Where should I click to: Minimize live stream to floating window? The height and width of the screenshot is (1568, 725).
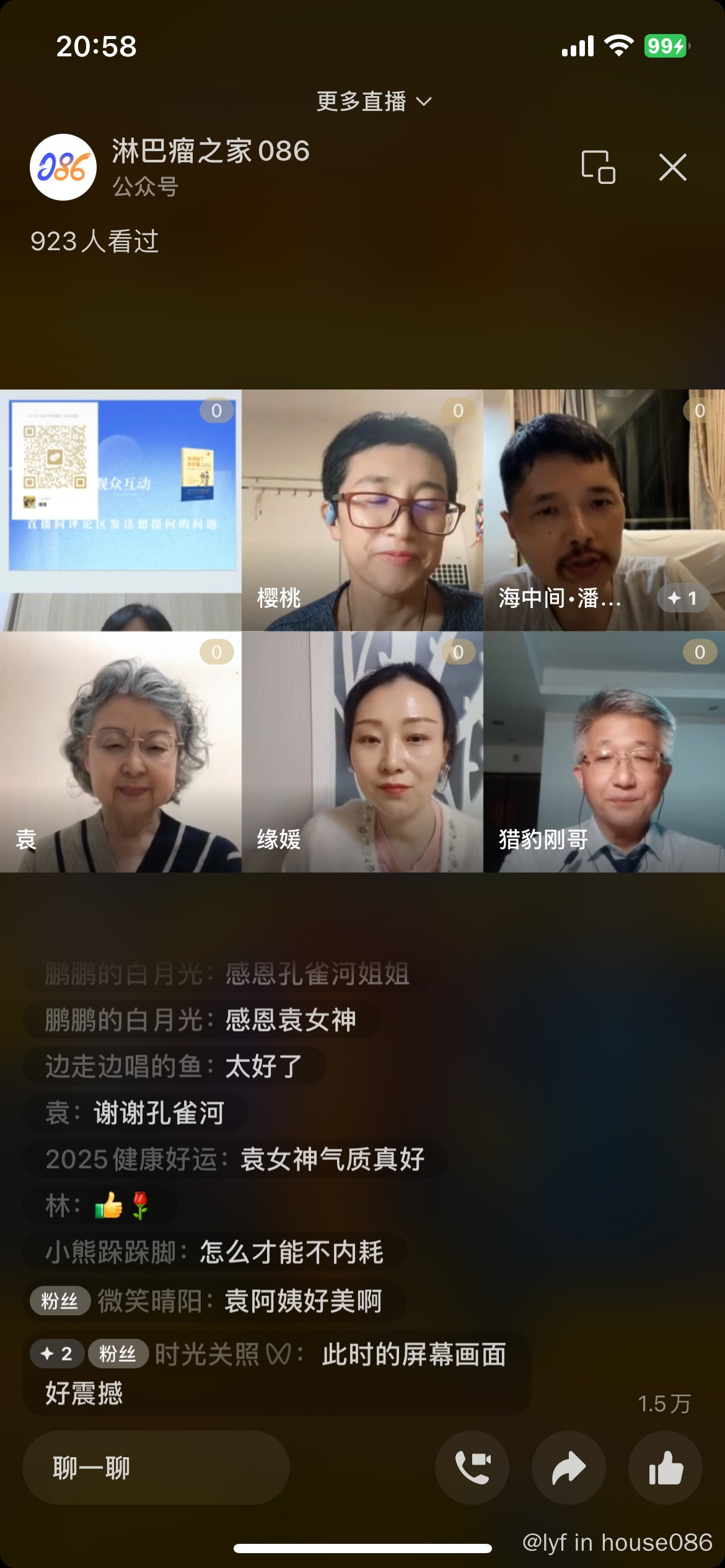click(x=598, y=167)
